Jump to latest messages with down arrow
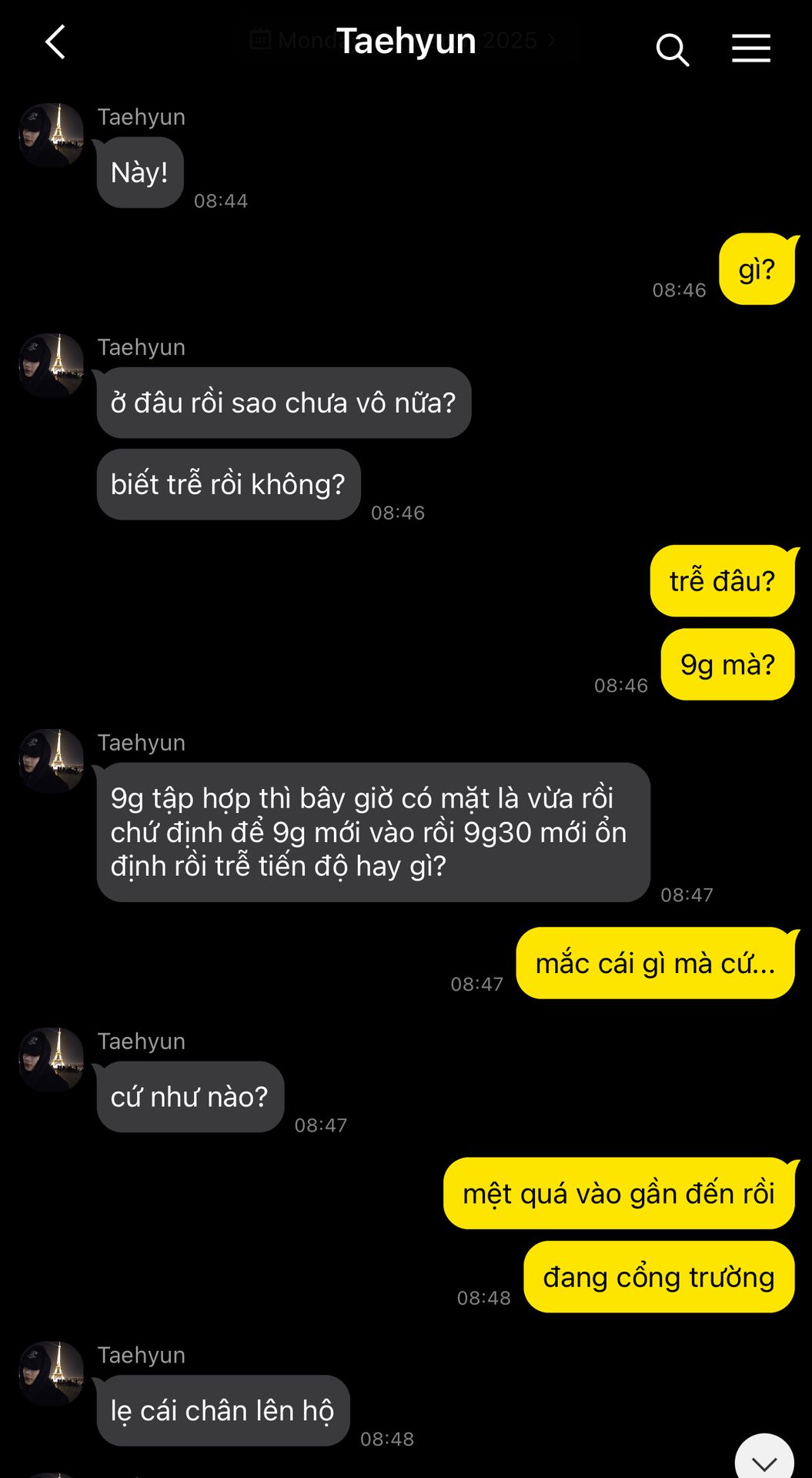The height and width of the screenshot is (1478, 812). pos(764,1460)
